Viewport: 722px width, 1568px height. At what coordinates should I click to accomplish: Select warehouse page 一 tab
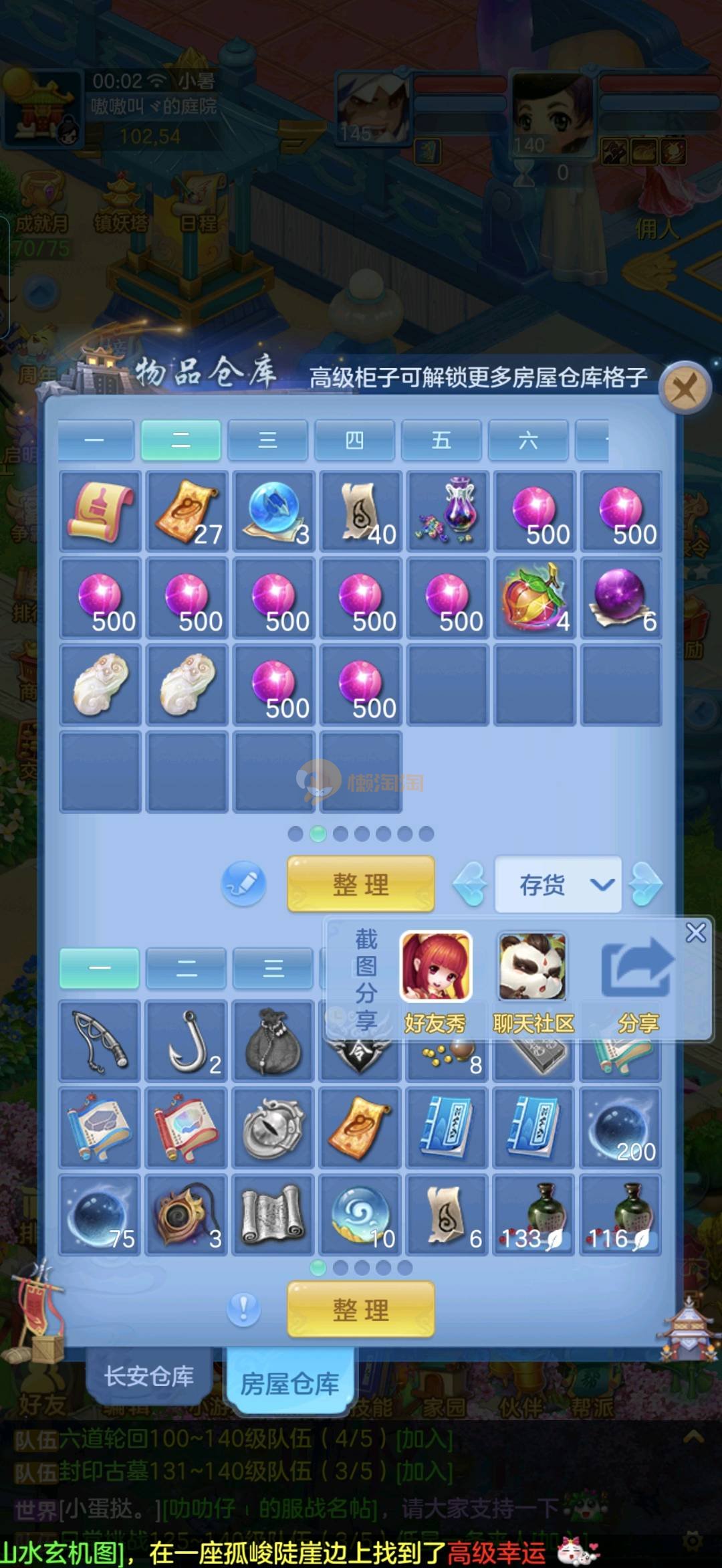(x=95, y=440)
